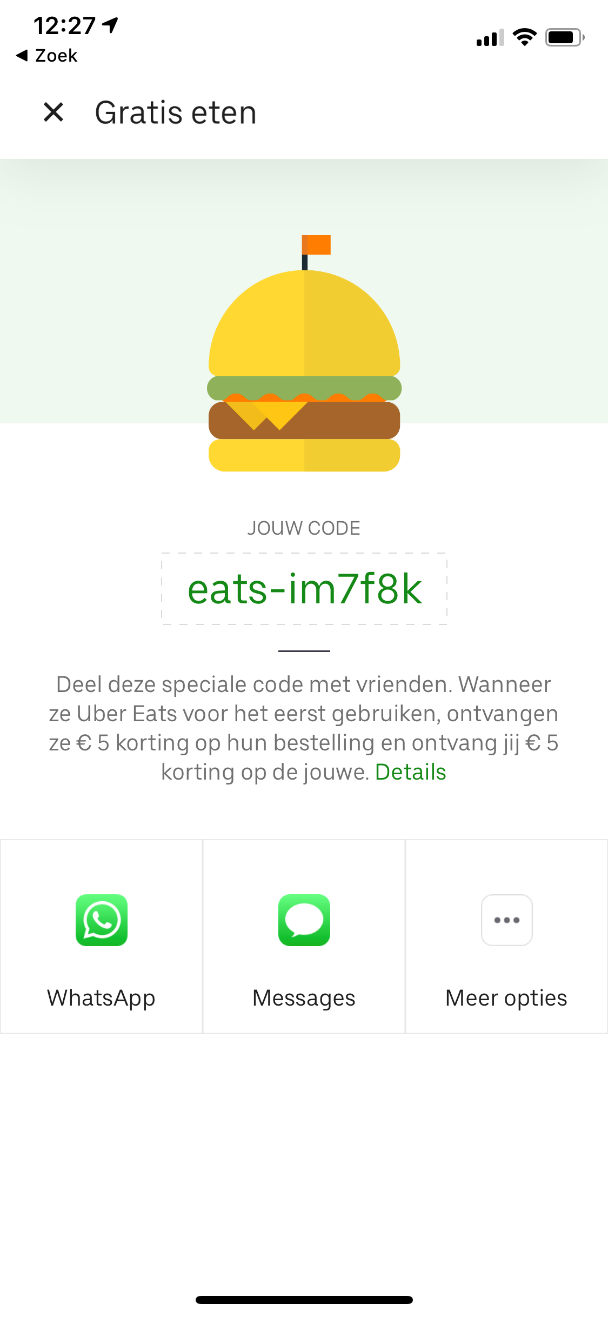
Task: Share code via Messages
Action: pyautogui.click(x=304, y=937)
